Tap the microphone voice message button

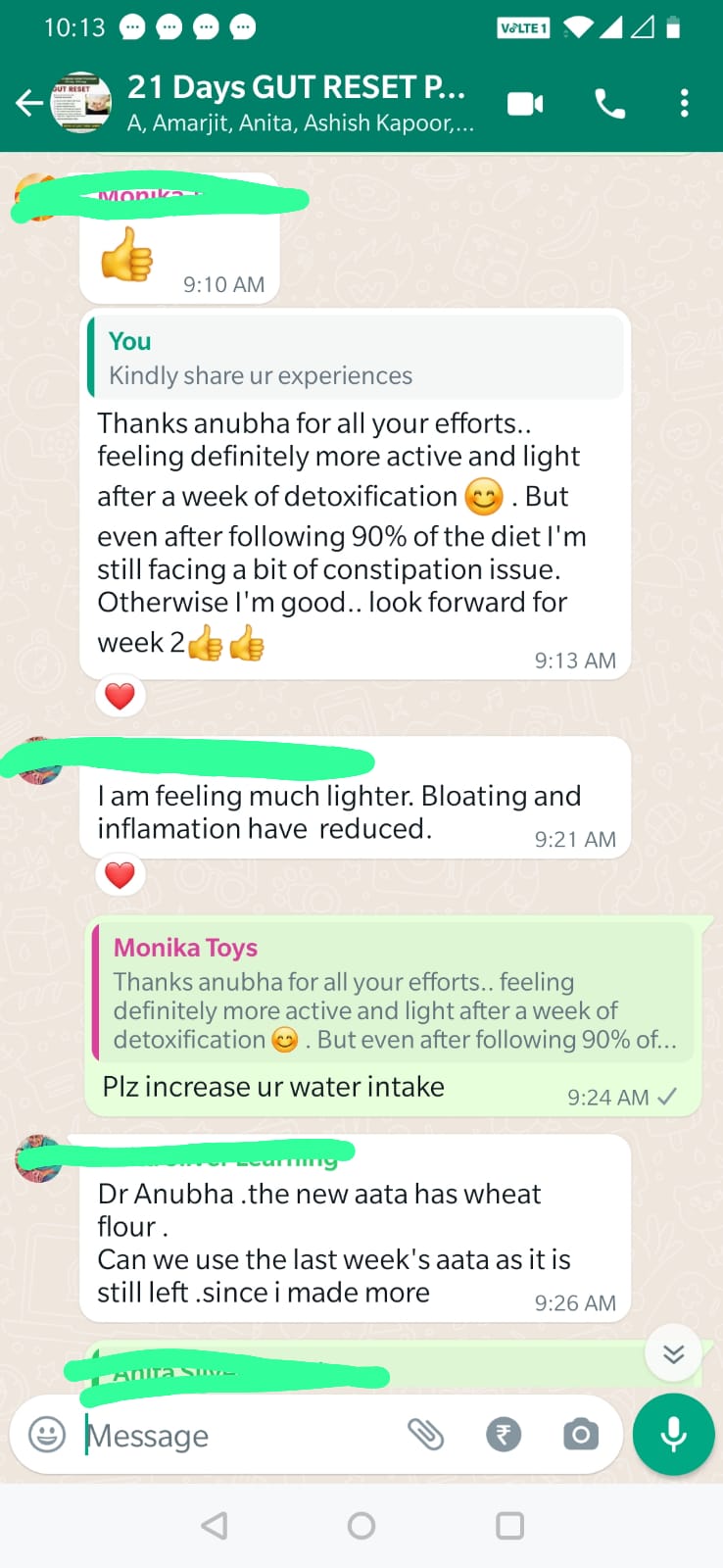pos(673,1435)
